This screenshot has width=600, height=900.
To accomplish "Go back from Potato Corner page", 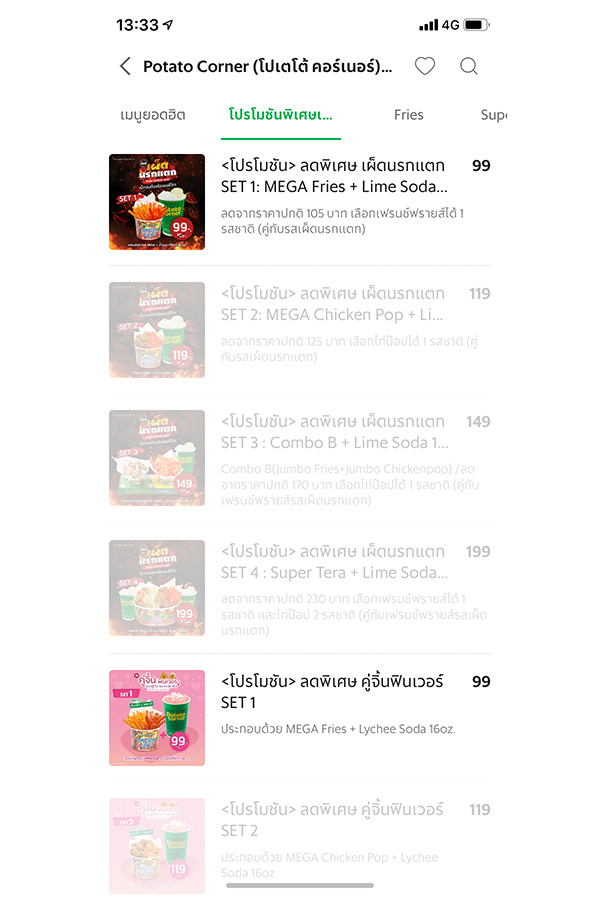I will [x=125, y=67].
